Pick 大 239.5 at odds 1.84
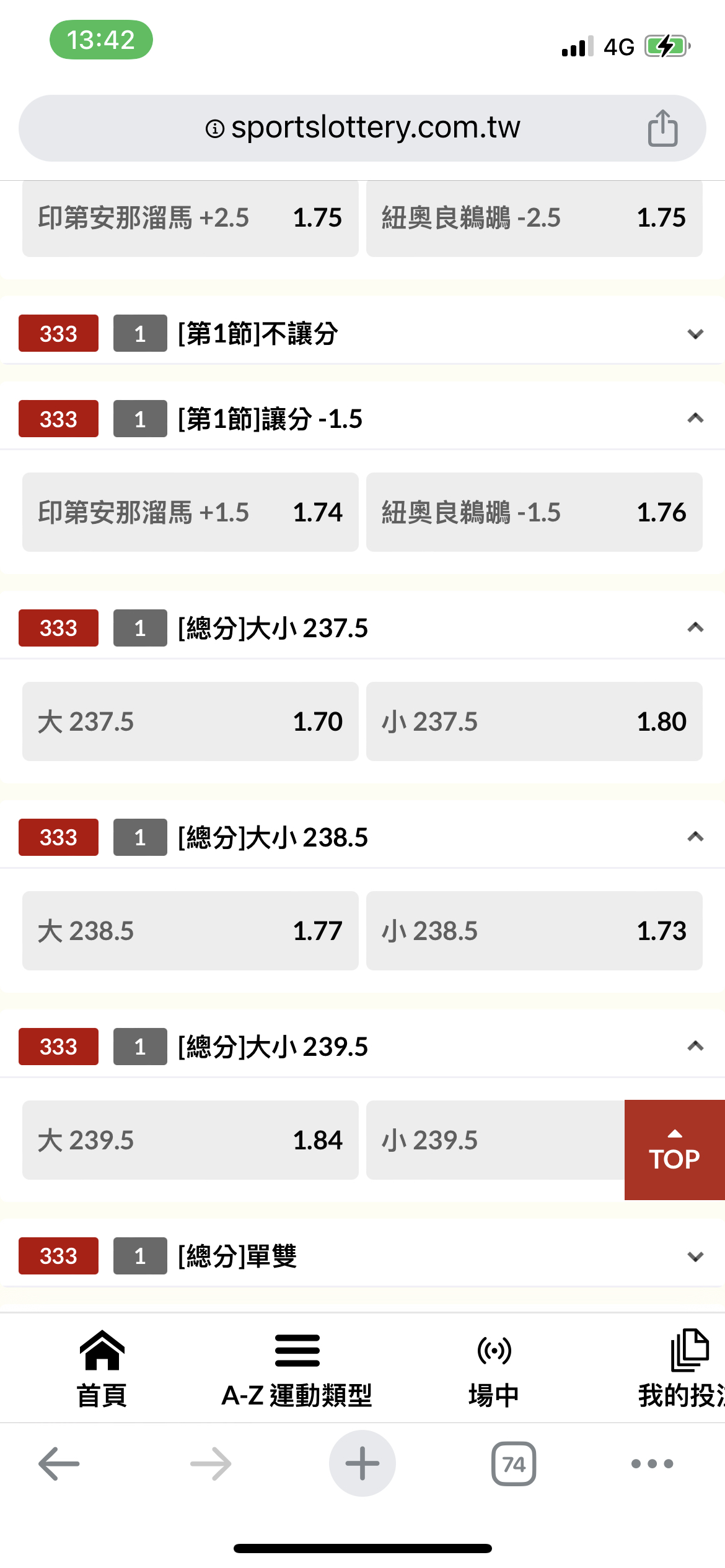Image resolution: width=725 pixels, height=1568 pixels. pos(190,1140)
